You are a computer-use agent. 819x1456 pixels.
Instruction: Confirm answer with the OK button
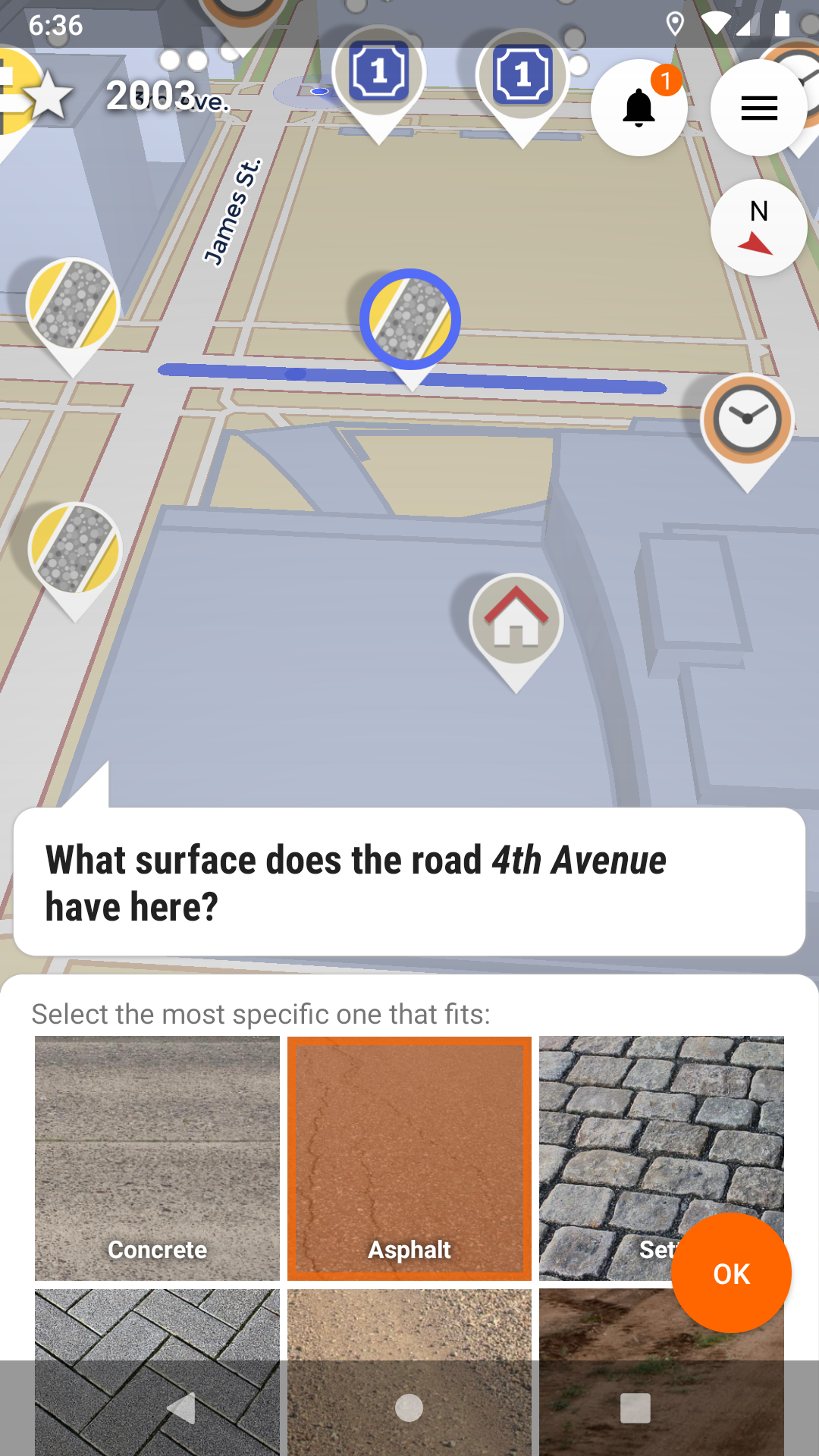coord(731,1273)
